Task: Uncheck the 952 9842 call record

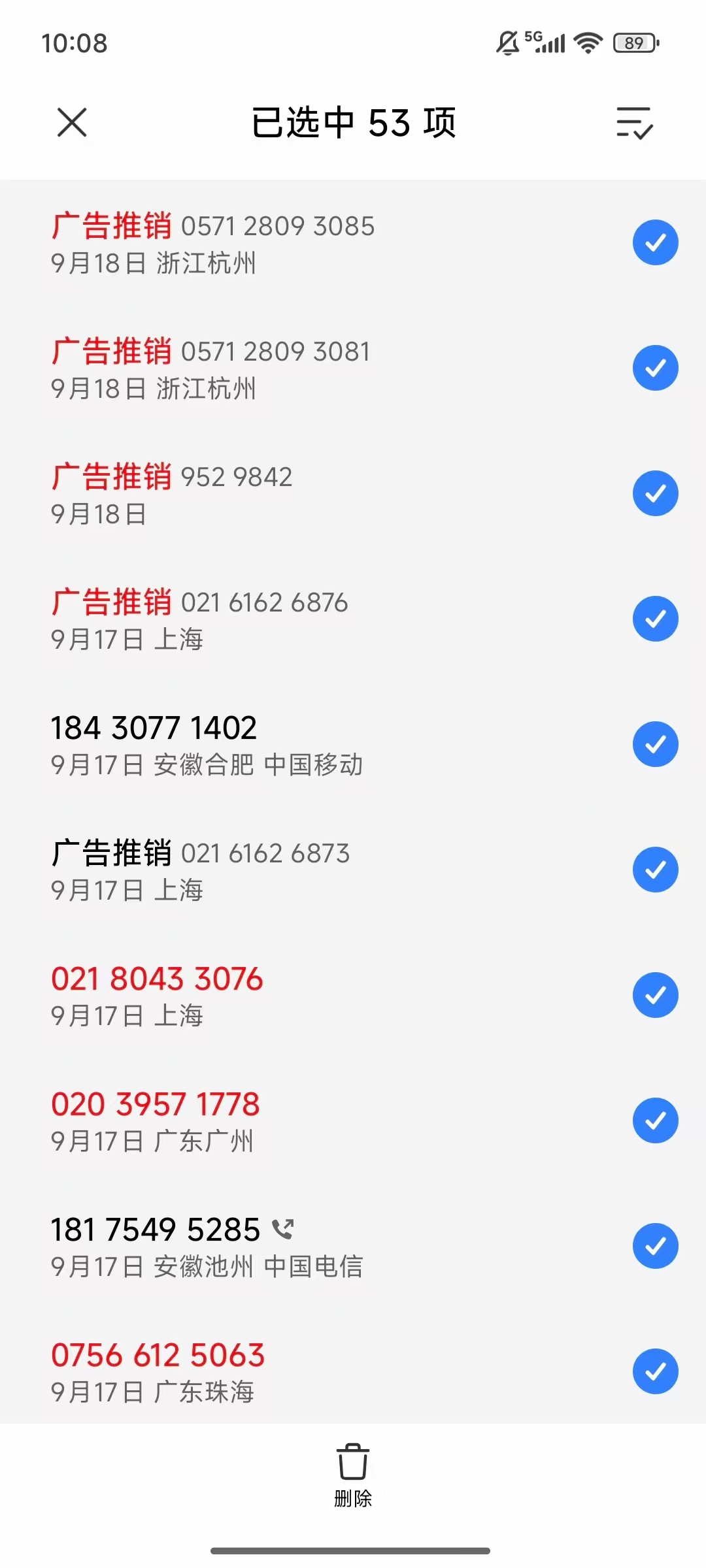Action: pyautogui.click(x=655, y=494)
